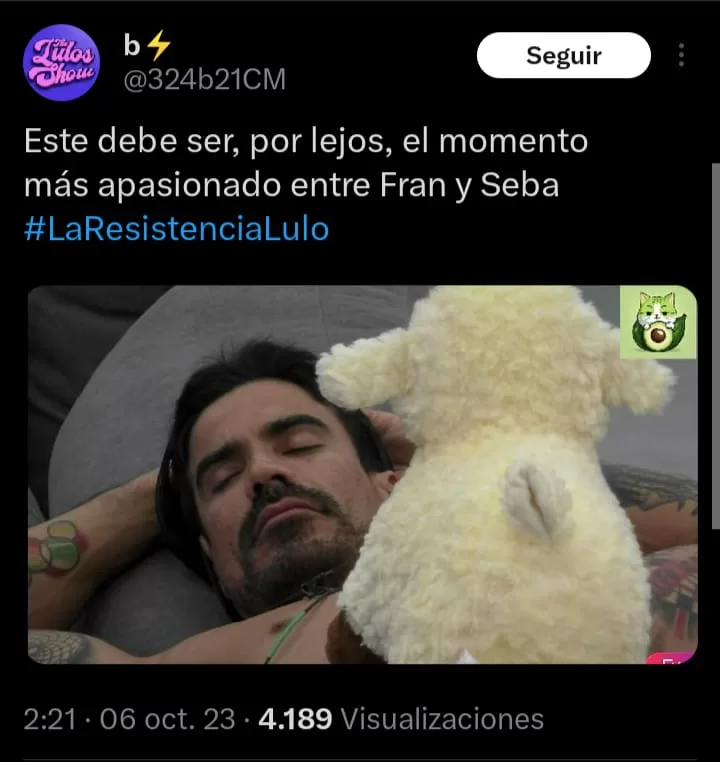Open the tweet's attached photo
The height and width of the screenshot is (762, 720).
coord(362,475)
